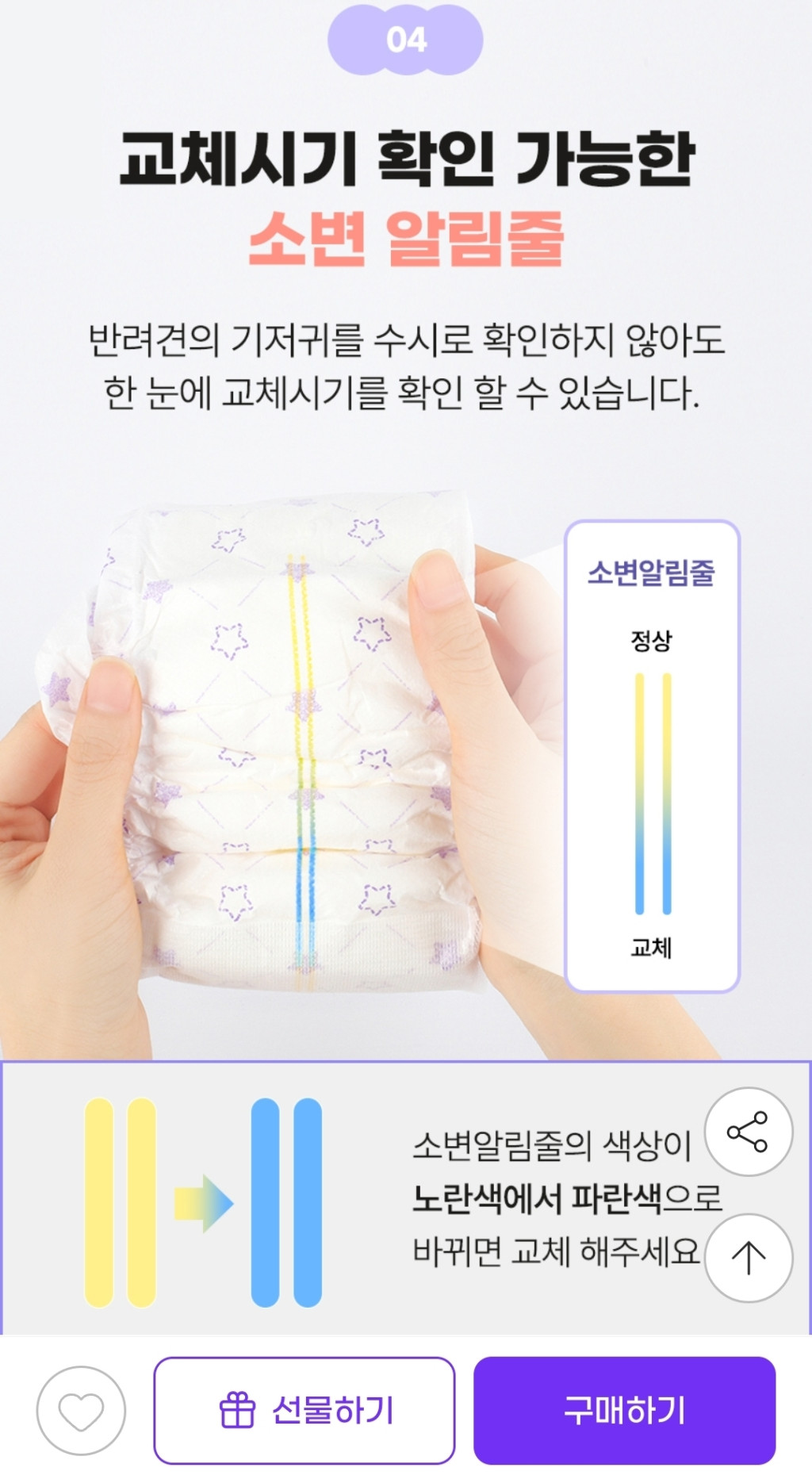The width and height of the screenshot is (812, 1483).
Task: Tap 구매하기 to purchase
Action: (x=624, y=1411)
